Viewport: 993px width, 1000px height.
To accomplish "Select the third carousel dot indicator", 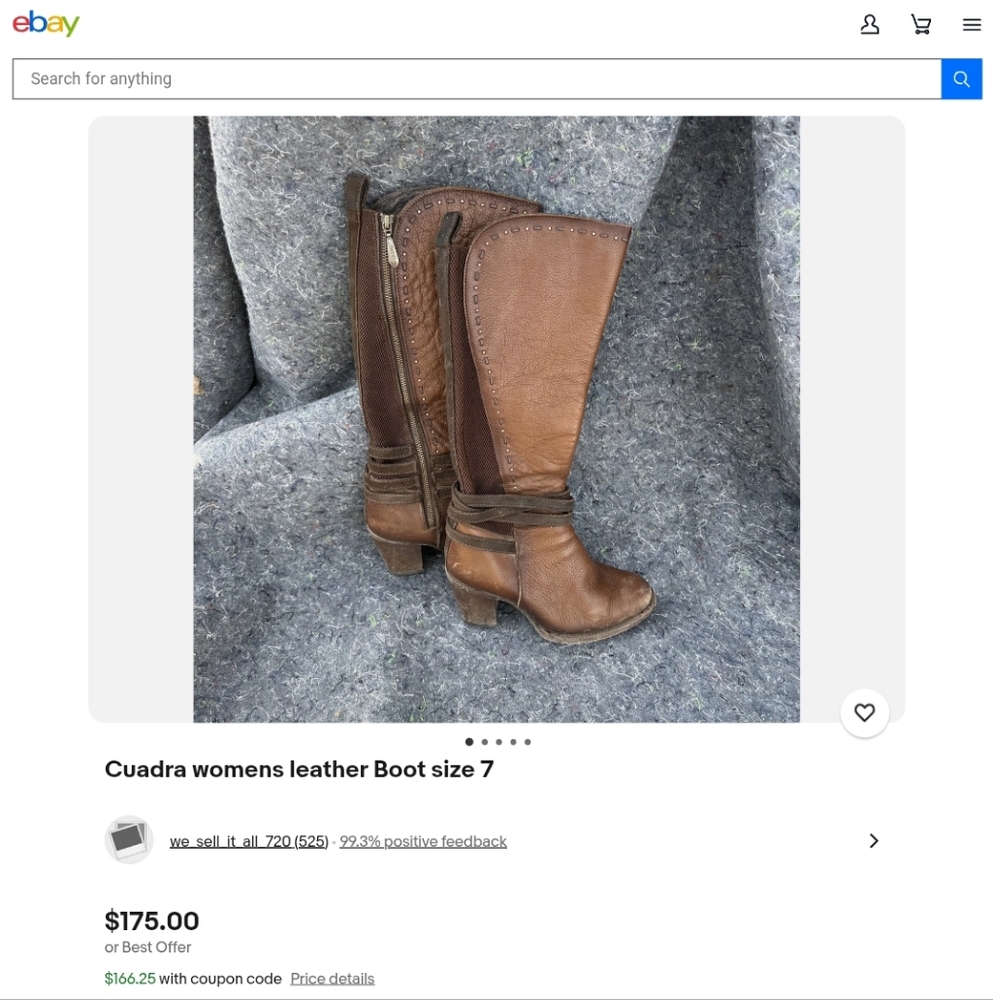I will (498, 741).
